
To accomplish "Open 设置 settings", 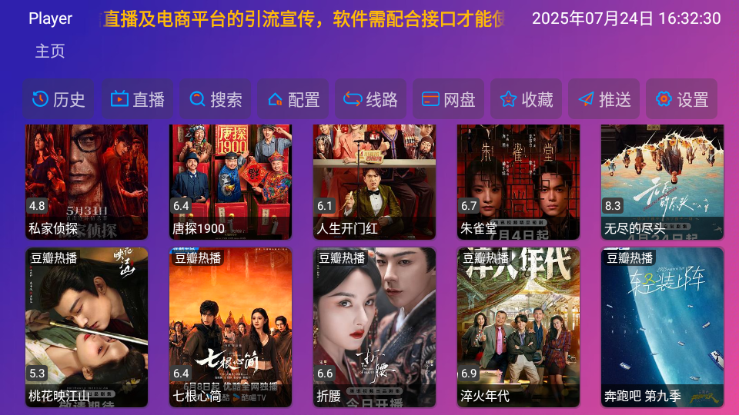I will click(681, 99).
